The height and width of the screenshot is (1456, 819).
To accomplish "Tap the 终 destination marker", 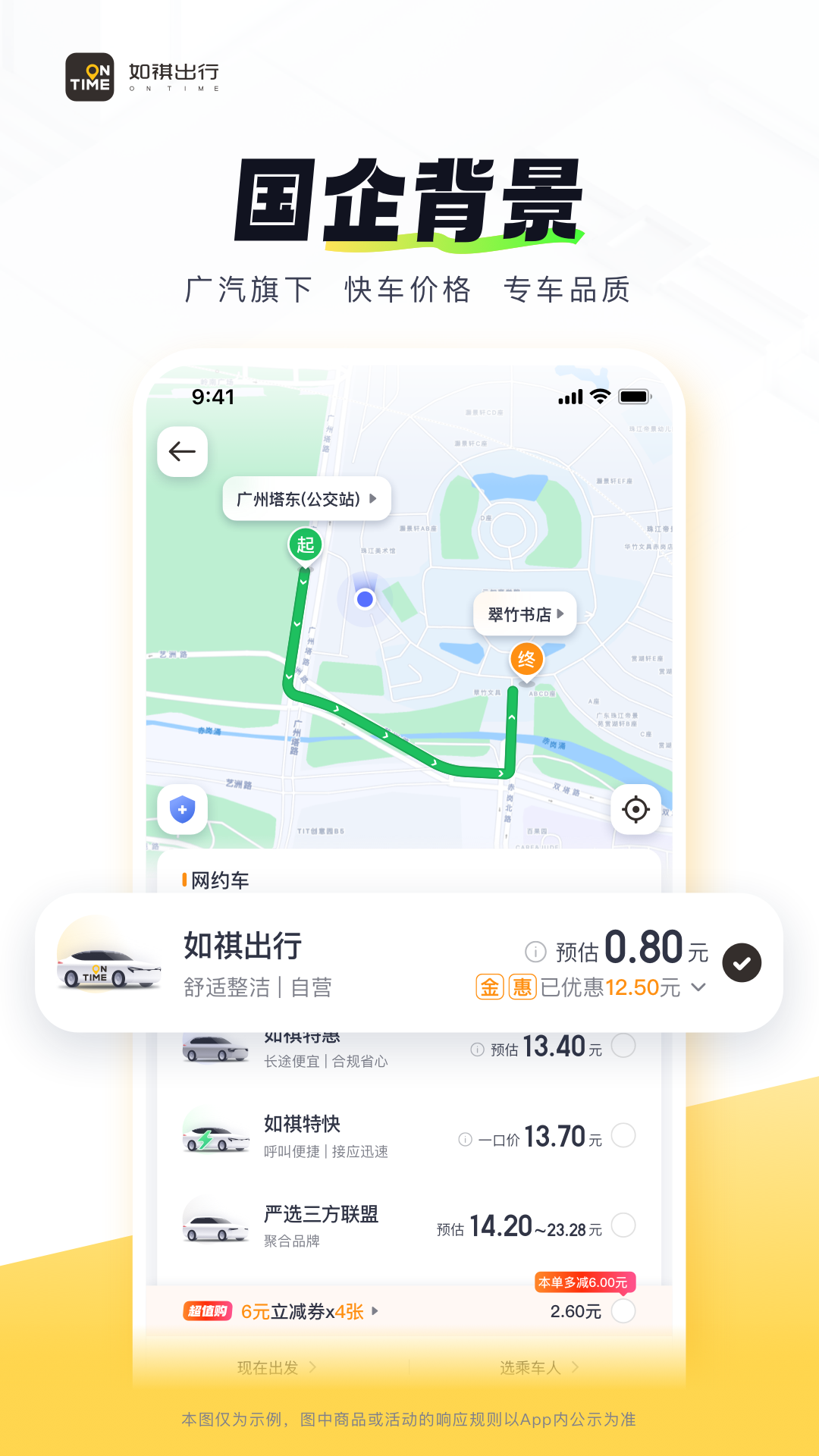I will coord(526,659).
